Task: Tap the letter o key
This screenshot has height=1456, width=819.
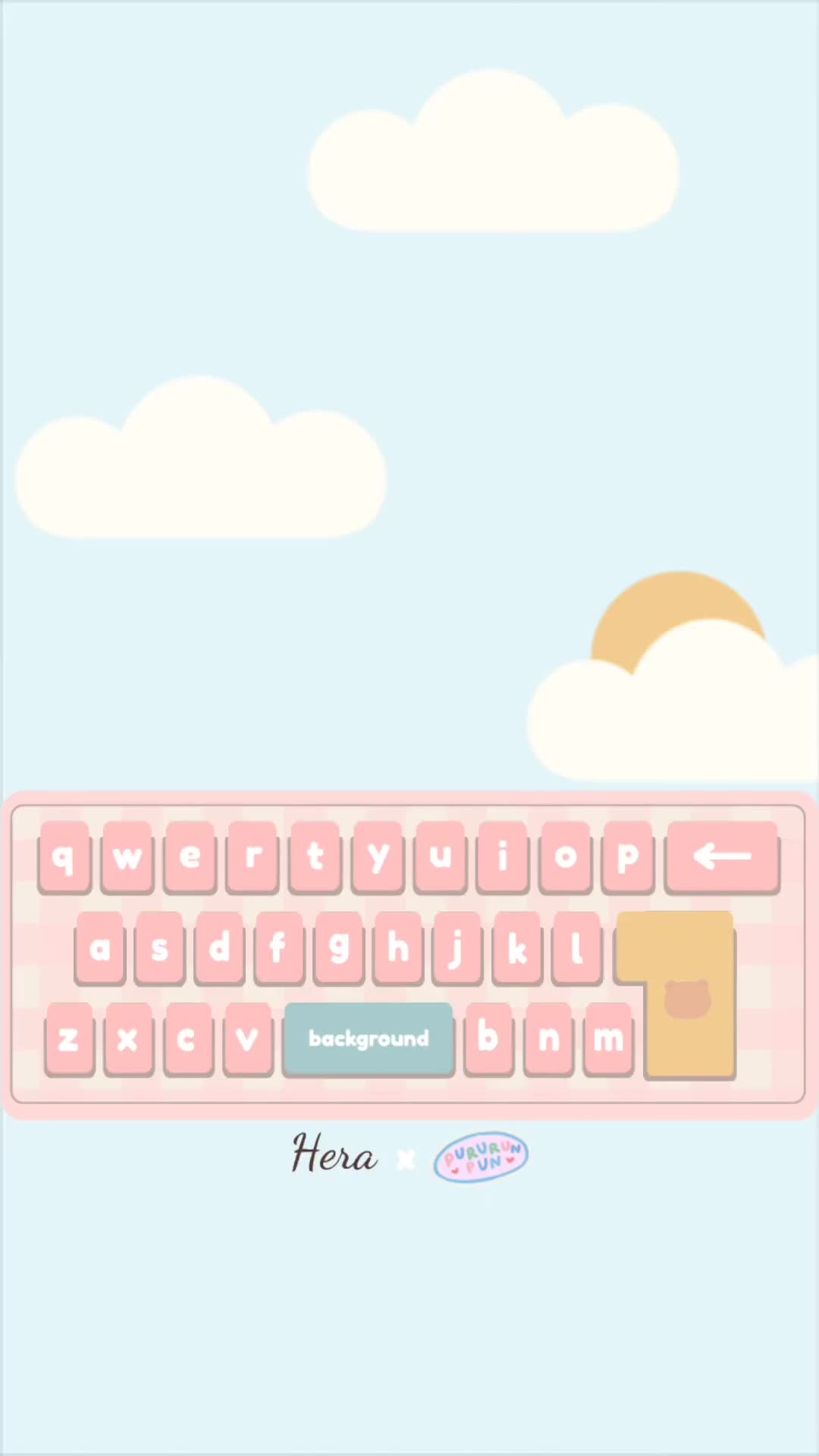Action: coord(565,857)
